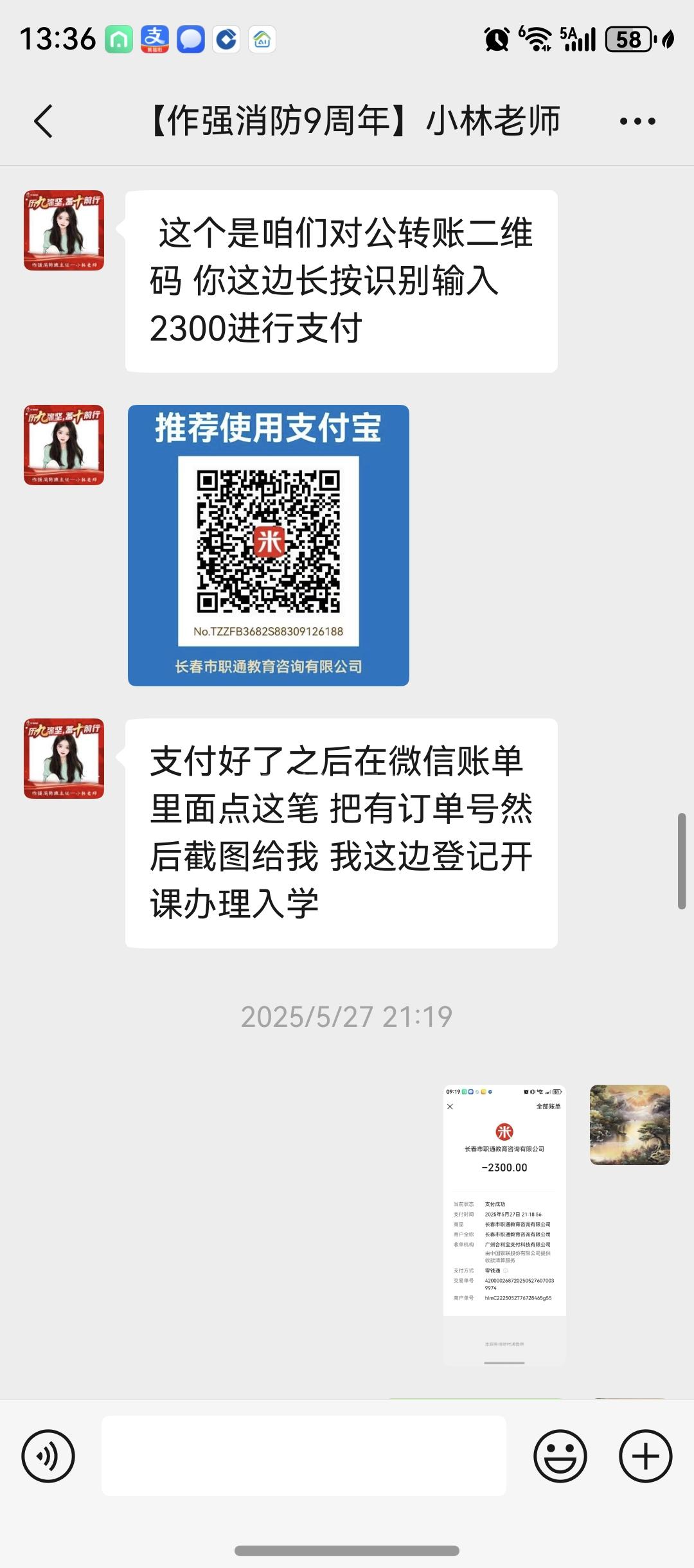This screenshot has width=694, height=1568.
Task: Open the QR code payment image
Action: [269, 545]
